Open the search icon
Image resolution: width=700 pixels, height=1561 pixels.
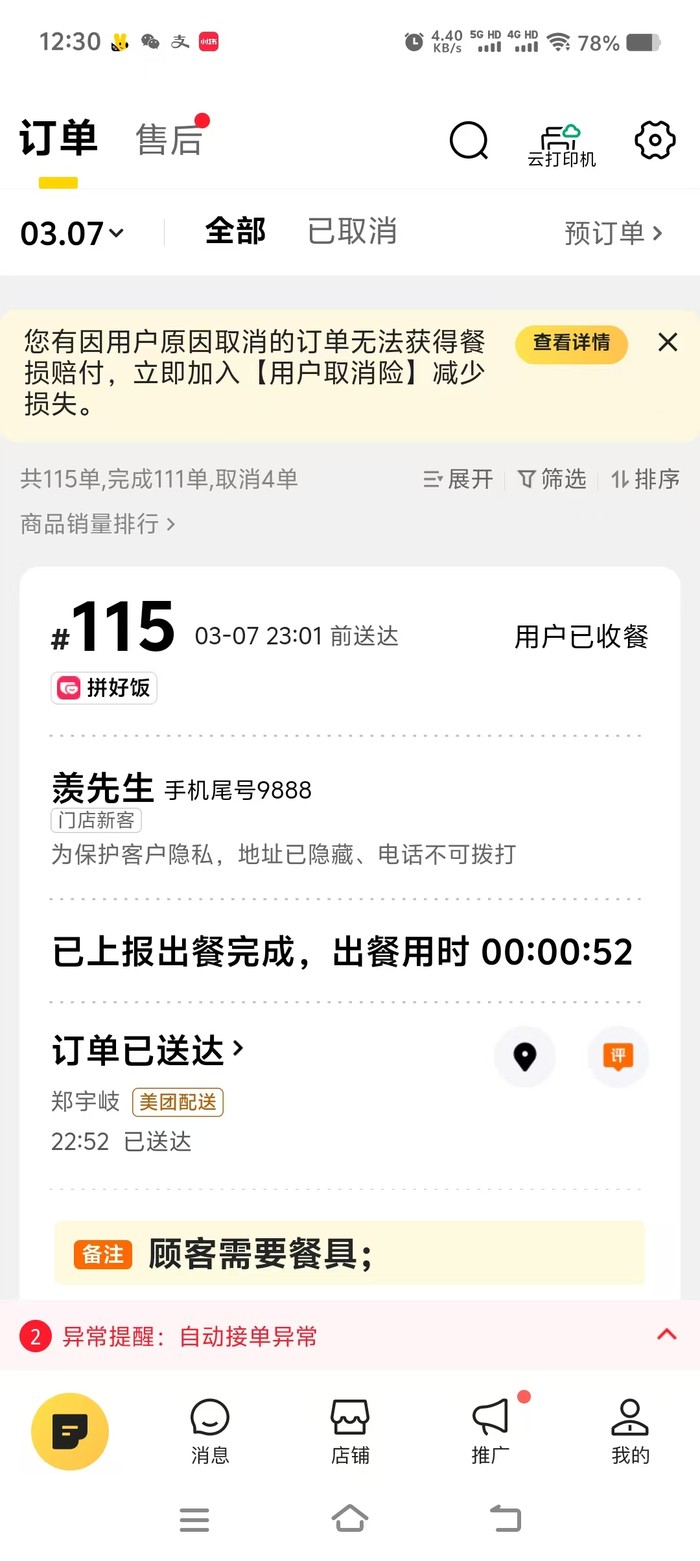click(468, 141)
